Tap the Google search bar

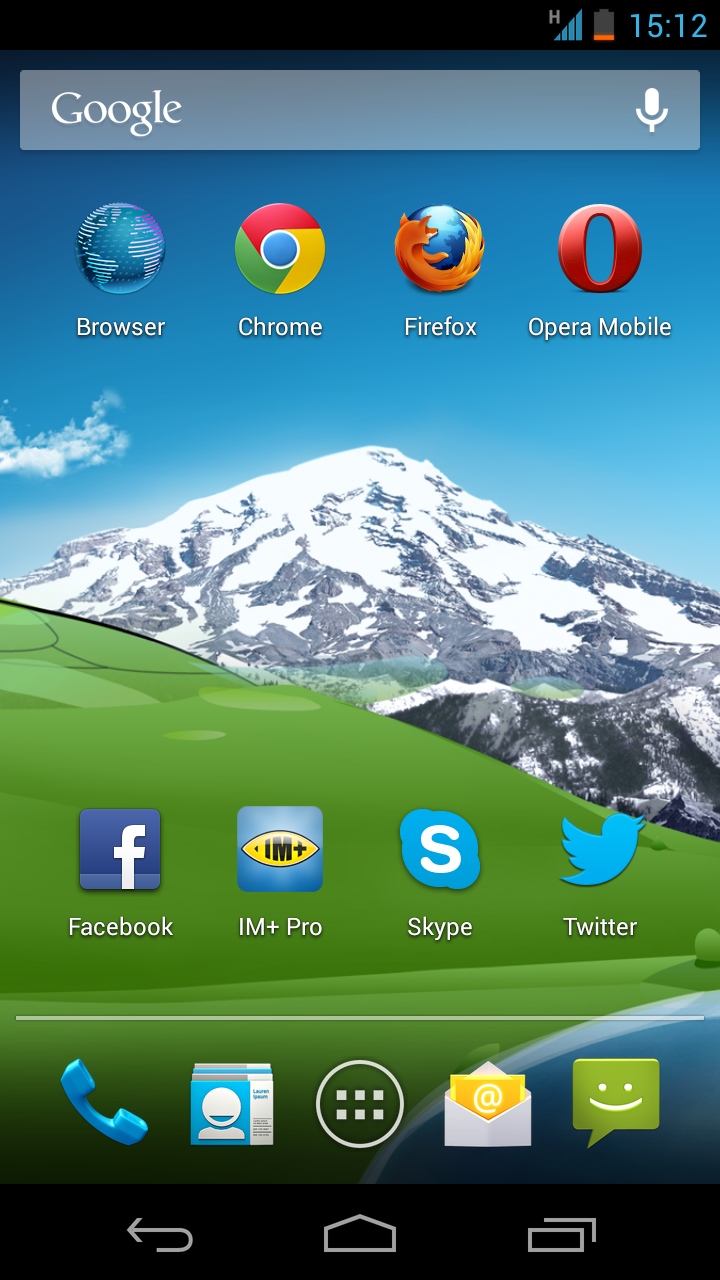(360, 110)
